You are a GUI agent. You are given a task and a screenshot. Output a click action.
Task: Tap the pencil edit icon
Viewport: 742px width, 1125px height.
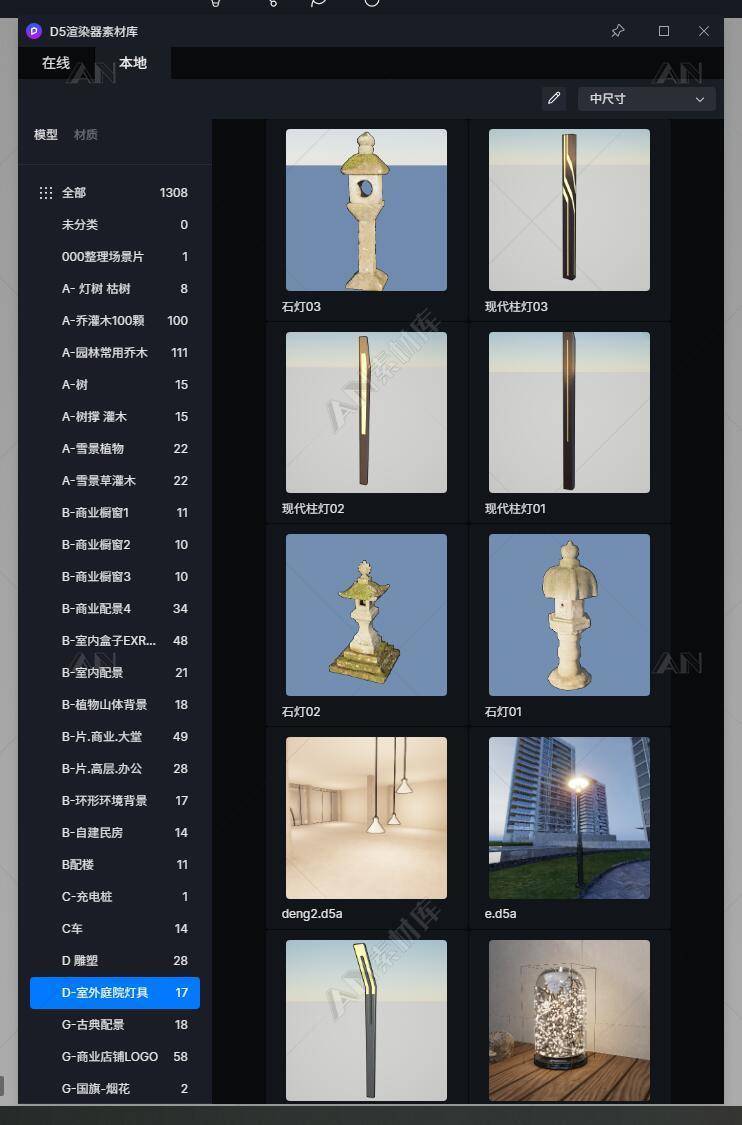(553, 98)
